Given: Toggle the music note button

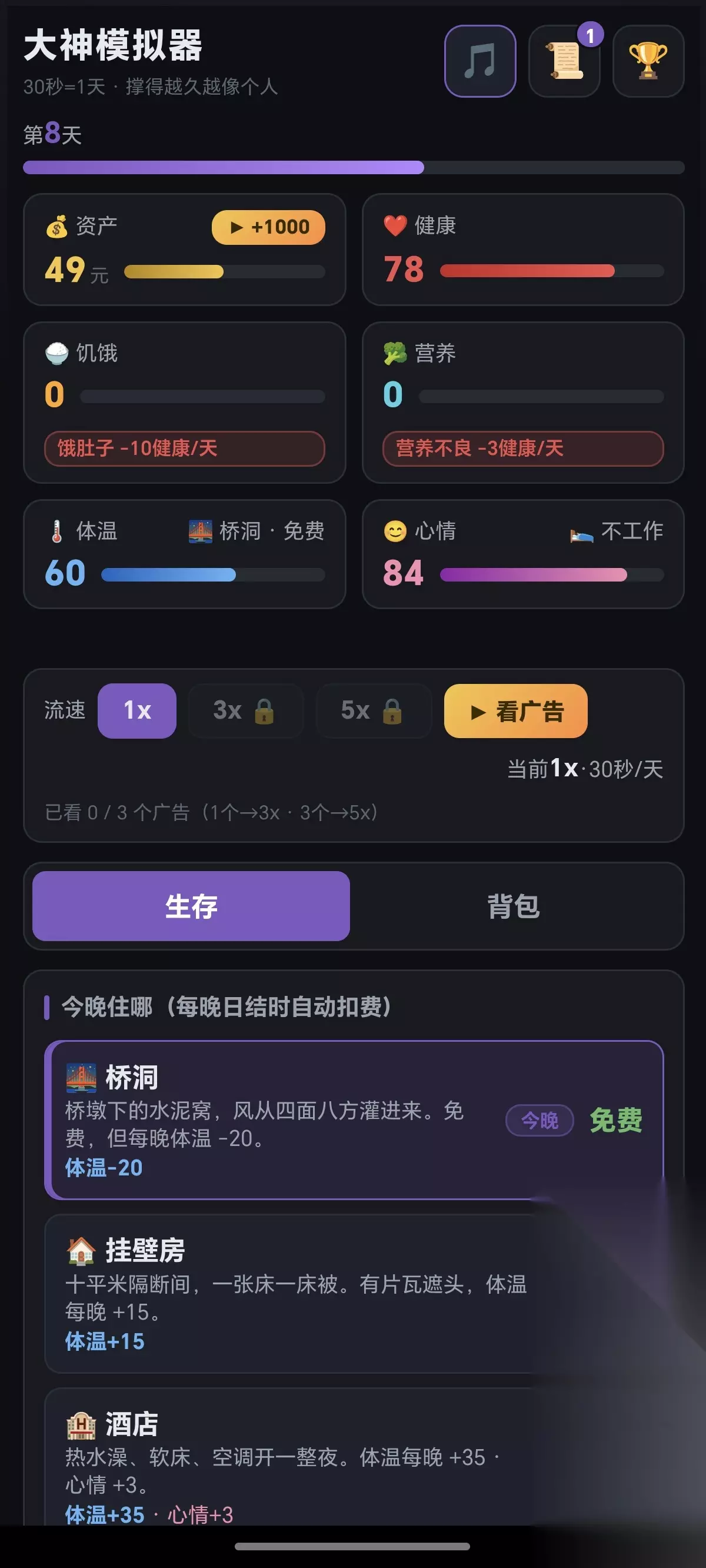Looking at the screenshot, I should click(x=480, y=61).
